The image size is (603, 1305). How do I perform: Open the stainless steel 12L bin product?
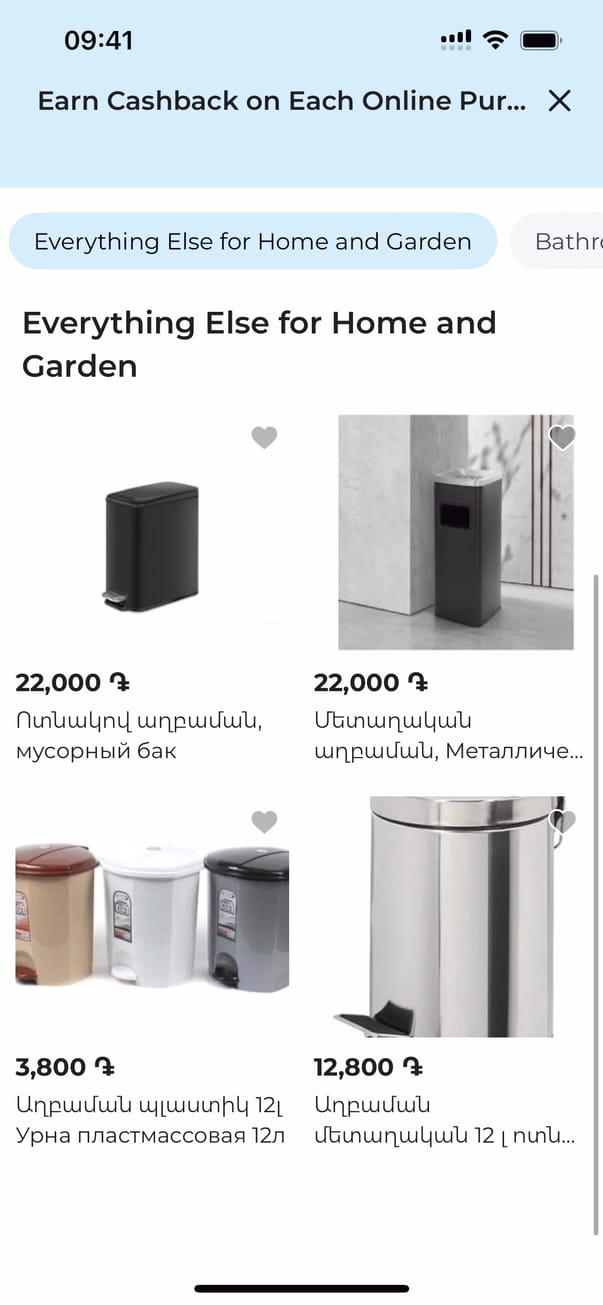coord(455,916)
